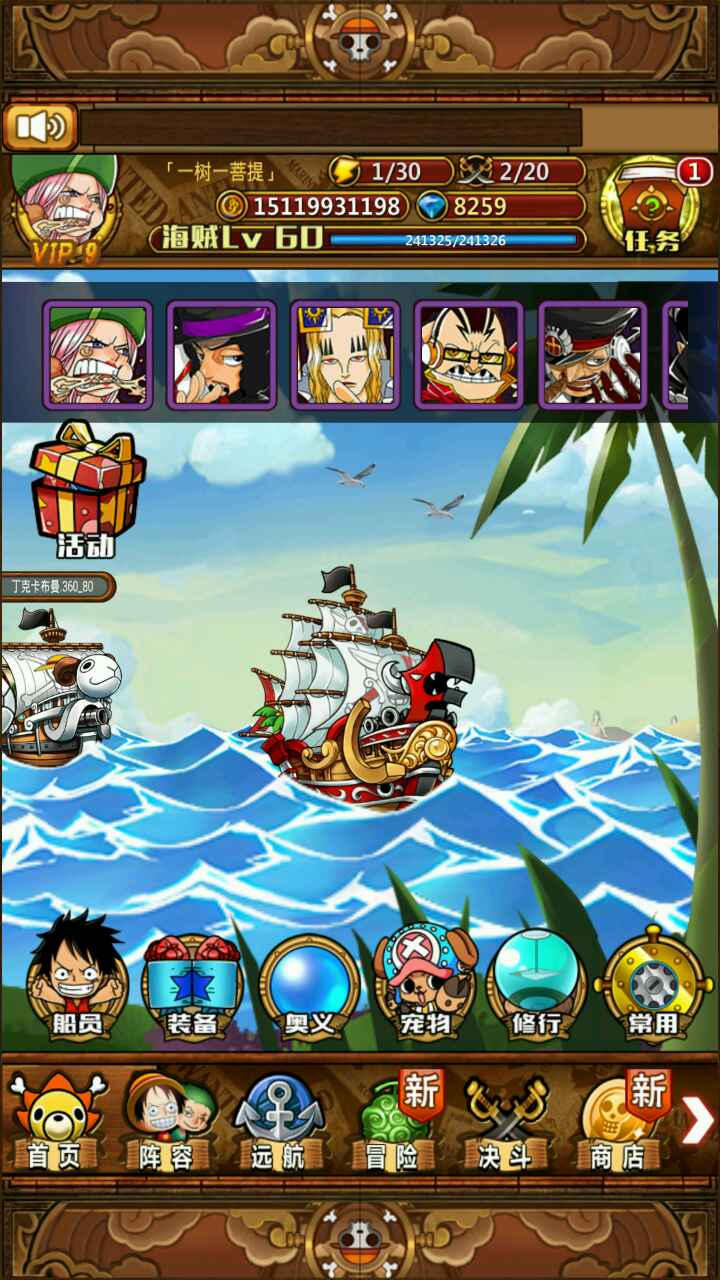Open the 常用 gear menu
The width and height of the screenshot is (720, 1280).
(653, 985)
